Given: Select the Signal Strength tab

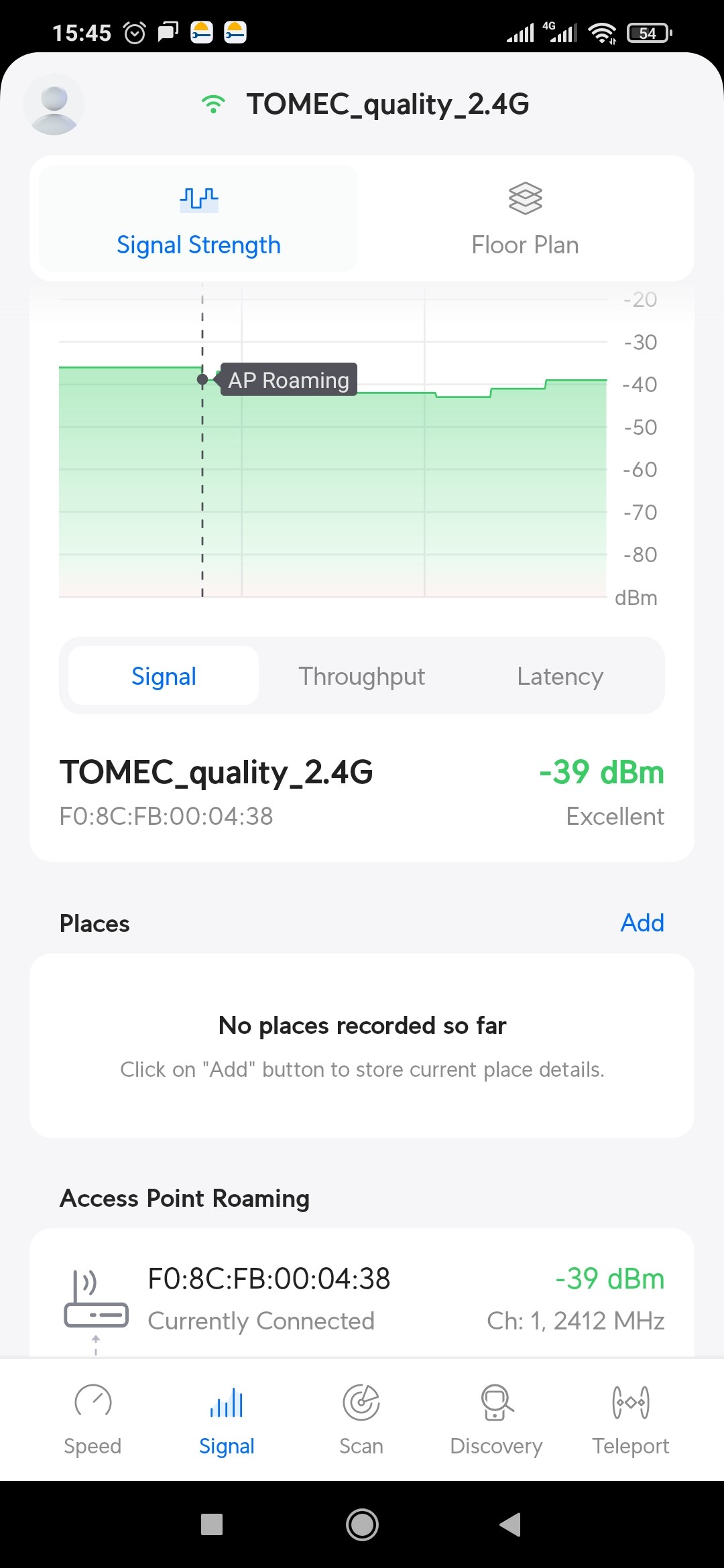Looking at the screenshot, I should coord(198,218).
